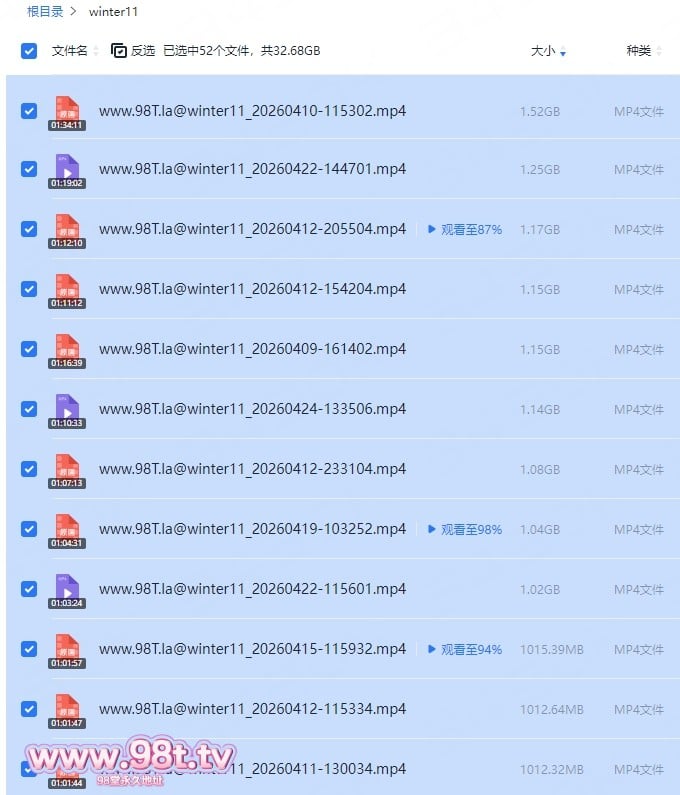The image size is (680, 795).
Task: Uncheck file winter11_20260422-144701.mp4
Action: click(29, 169)
